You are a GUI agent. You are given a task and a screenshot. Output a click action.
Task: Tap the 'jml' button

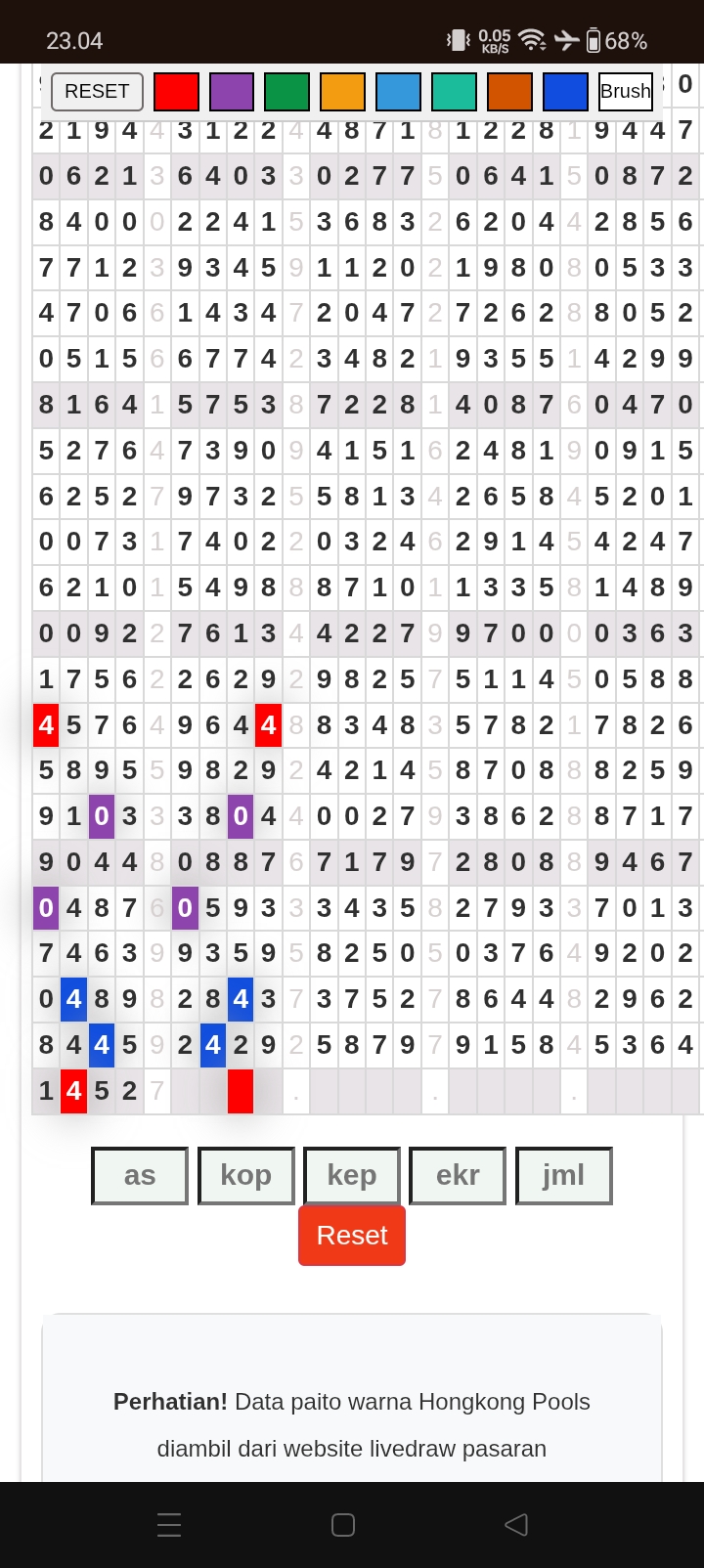pyautogui.click(x=563, y=1175)
